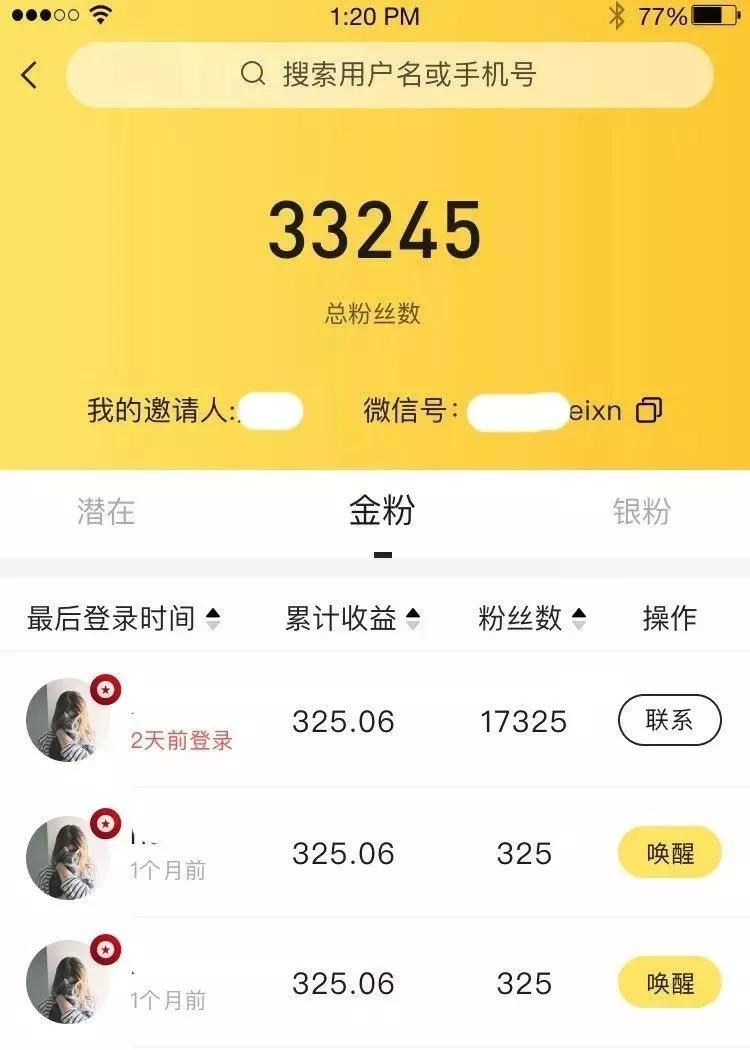Select the 金粉 tab

(381, 512)
